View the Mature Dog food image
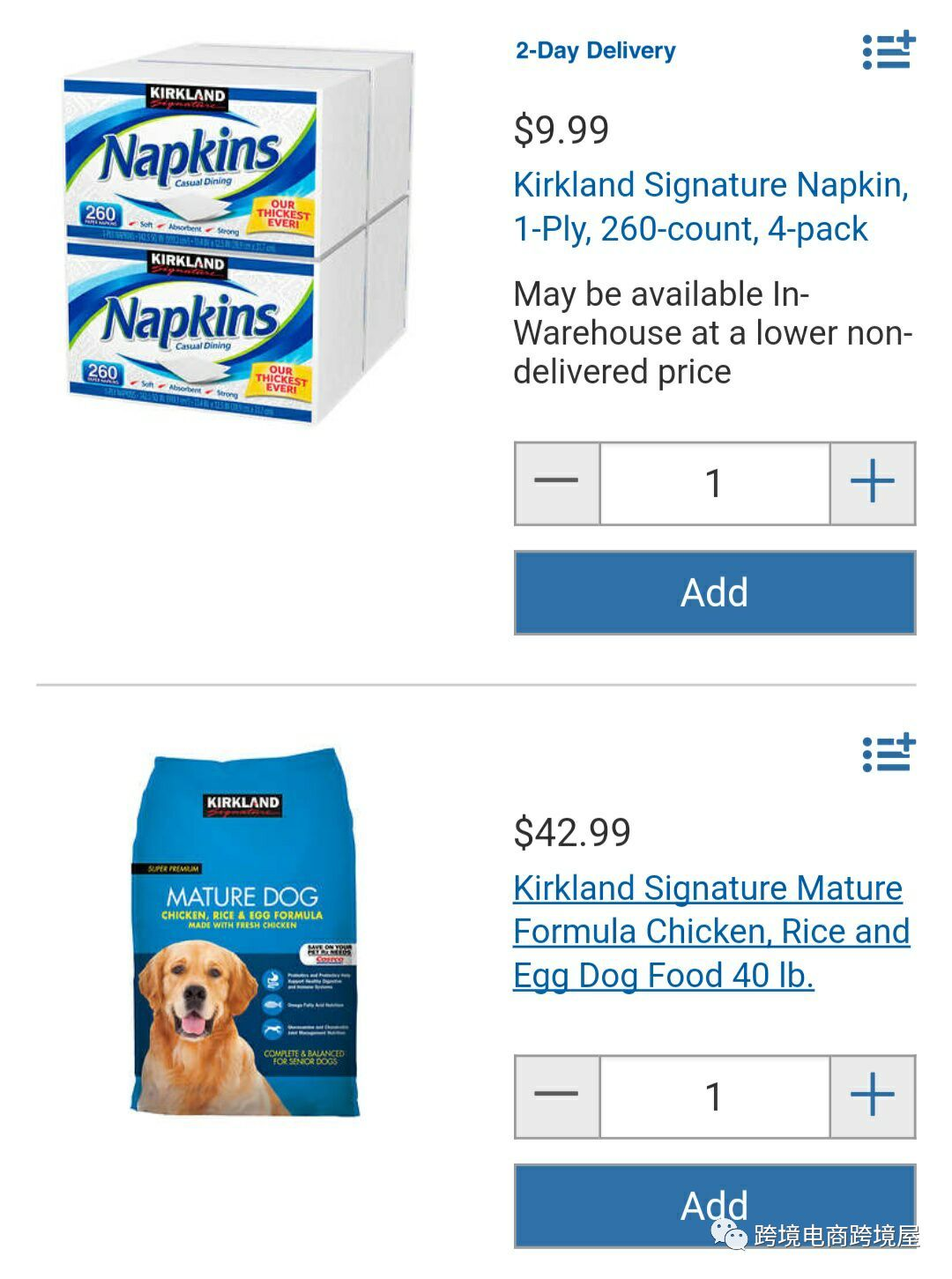The width and height of the screenshot is (952, 1279). (245, 933)
